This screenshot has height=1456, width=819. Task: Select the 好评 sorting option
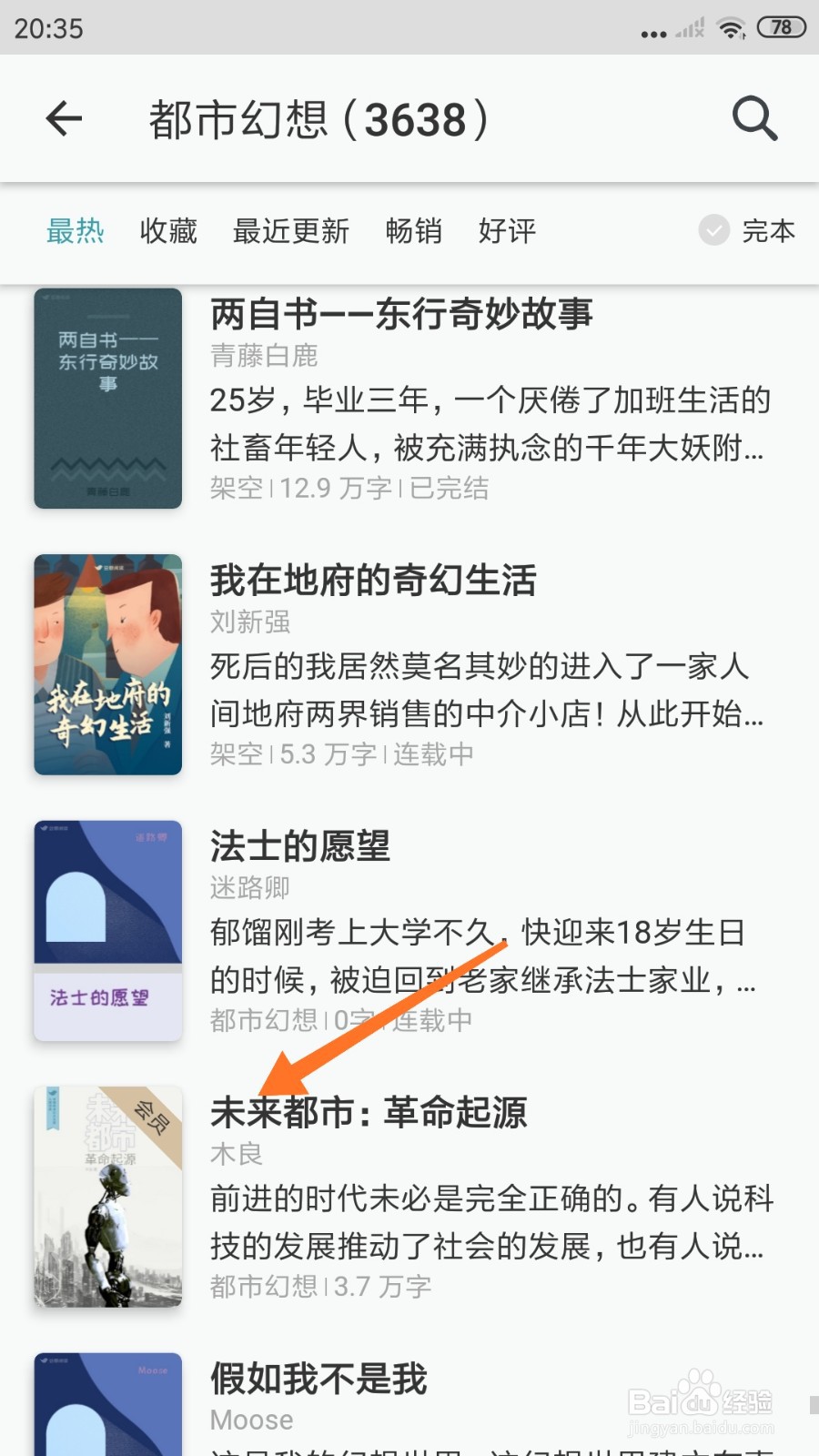(507, 232)
